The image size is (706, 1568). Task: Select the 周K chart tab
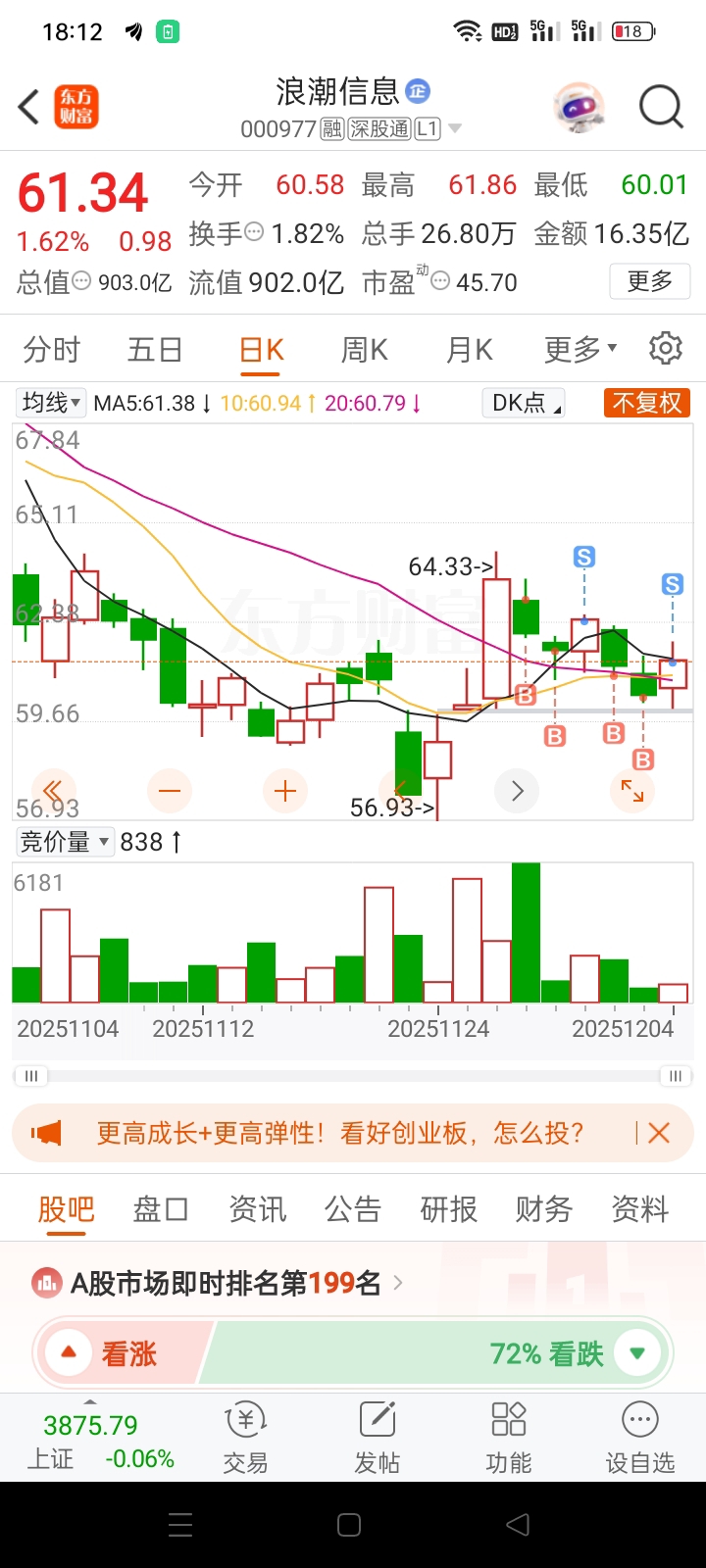[365, 350]
